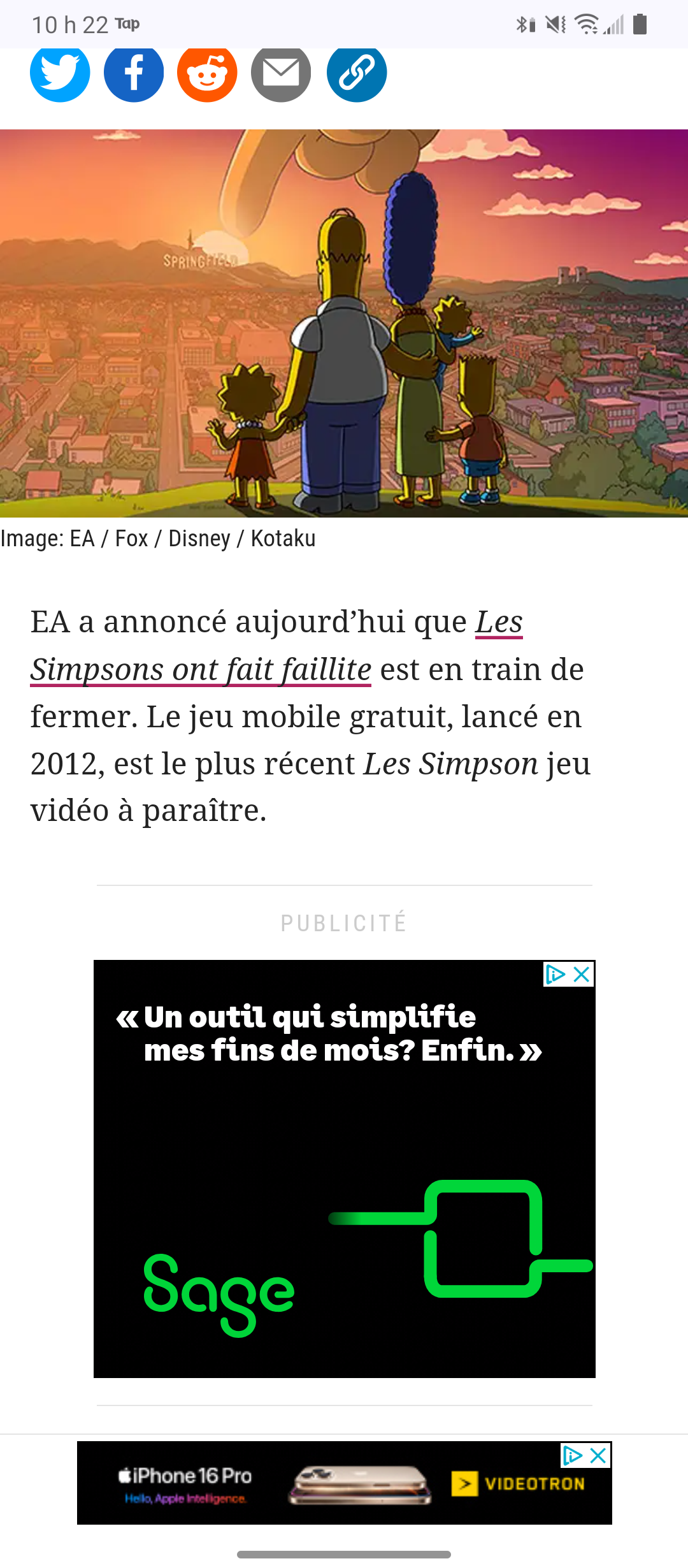Share the article by email

[281, 73]
